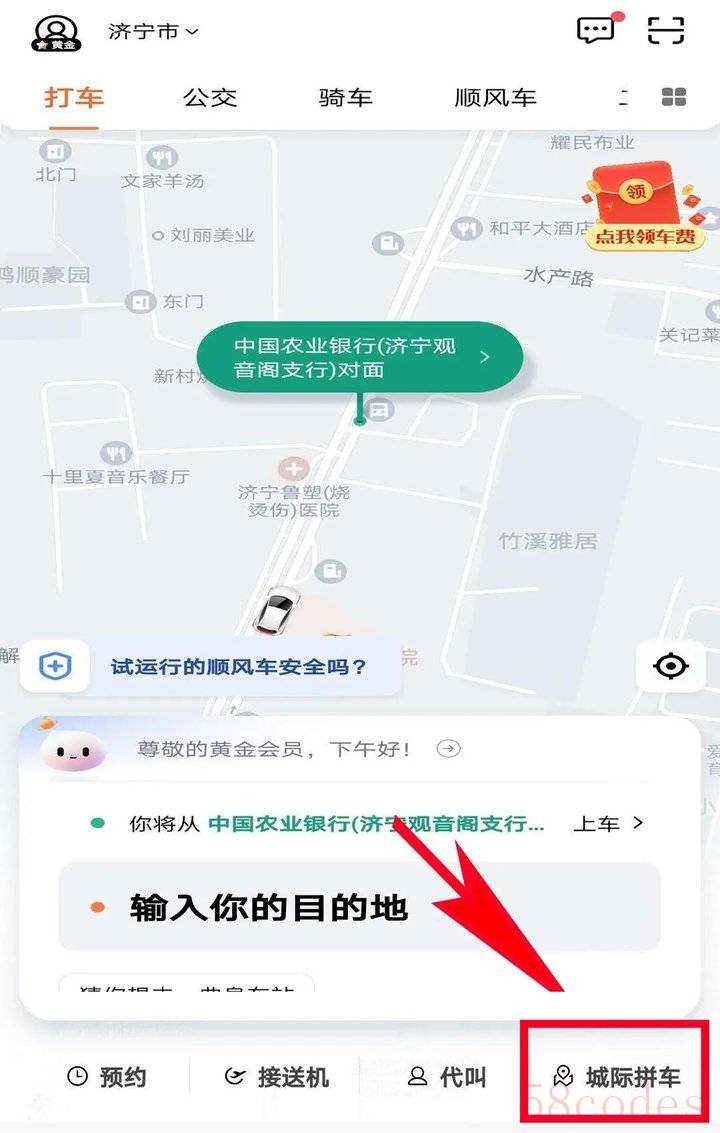Image resolution: width=720 pixels, height=1133 pixels.
Task: Select the 预约 option
Action: pyautogui.click(x=107, y=1077)
